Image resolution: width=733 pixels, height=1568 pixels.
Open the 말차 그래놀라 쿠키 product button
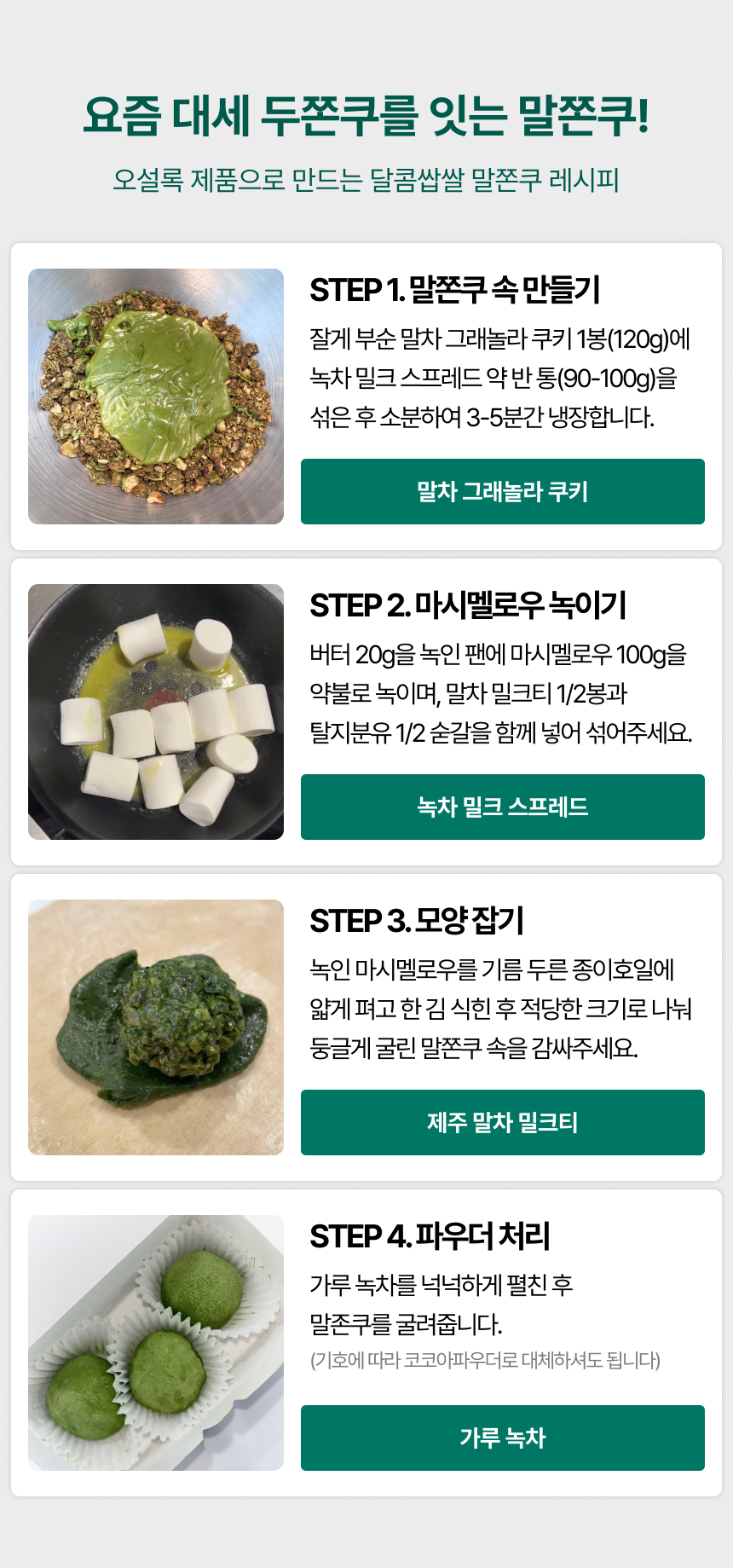pyautogui.click(x=502, y=491)
